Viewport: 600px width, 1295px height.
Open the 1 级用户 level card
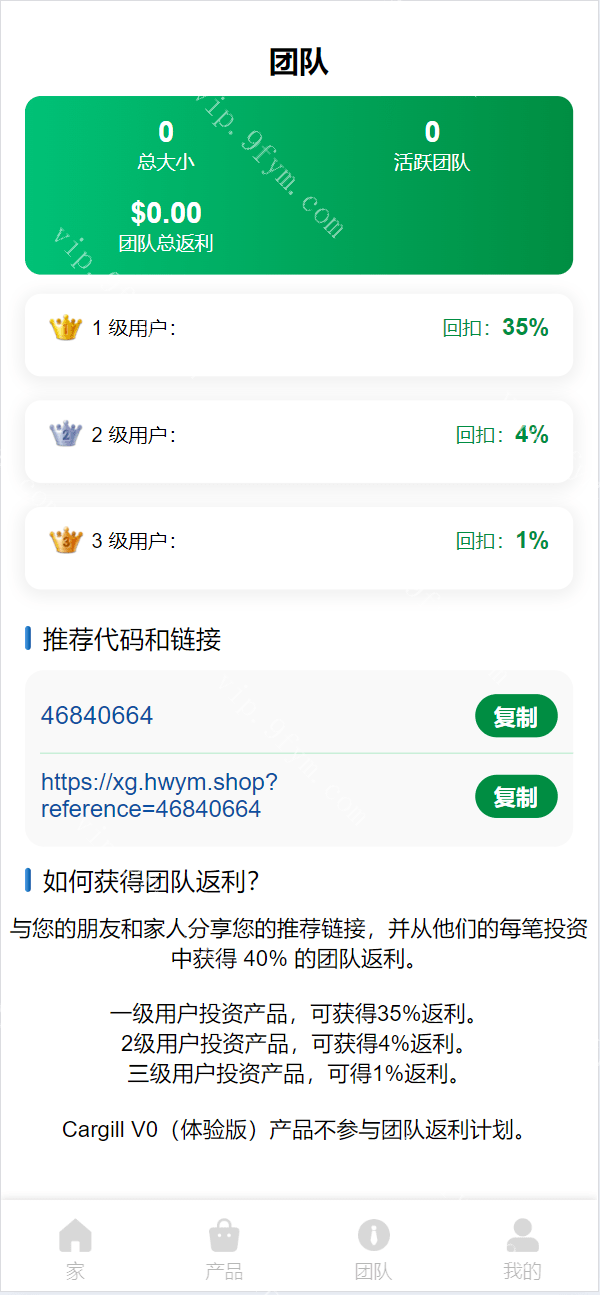point(298,334)
